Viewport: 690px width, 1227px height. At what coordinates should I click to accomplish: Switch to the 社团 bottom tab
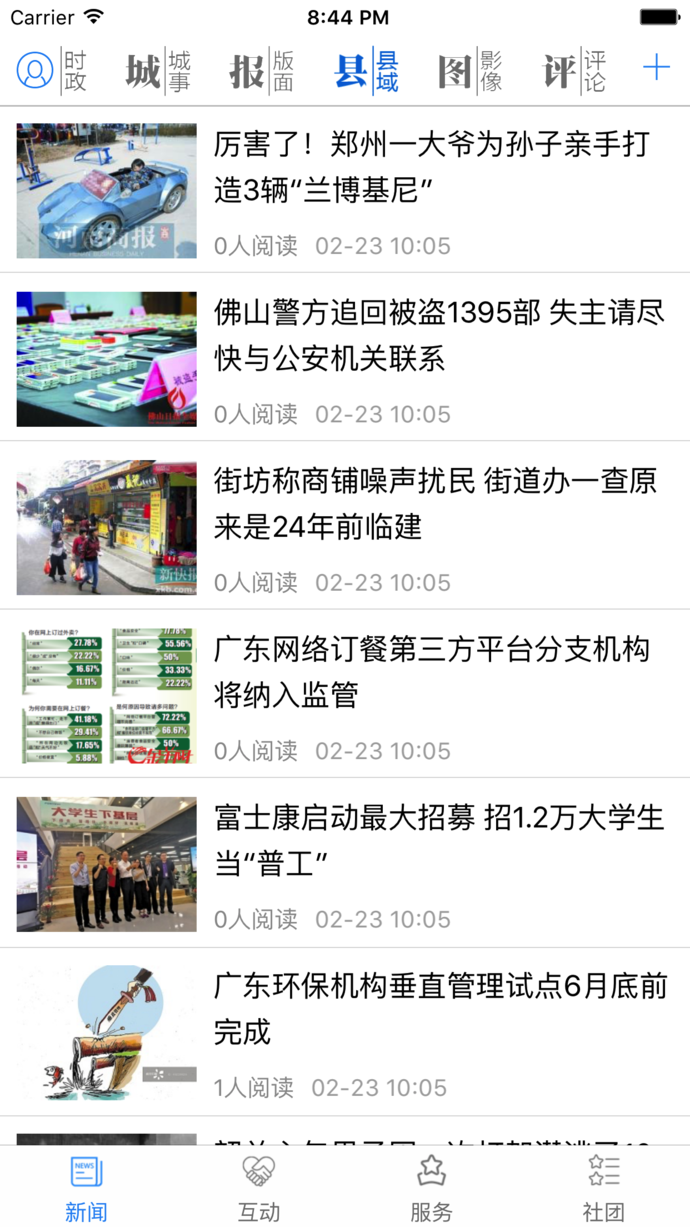click(x=604, y=1187)
